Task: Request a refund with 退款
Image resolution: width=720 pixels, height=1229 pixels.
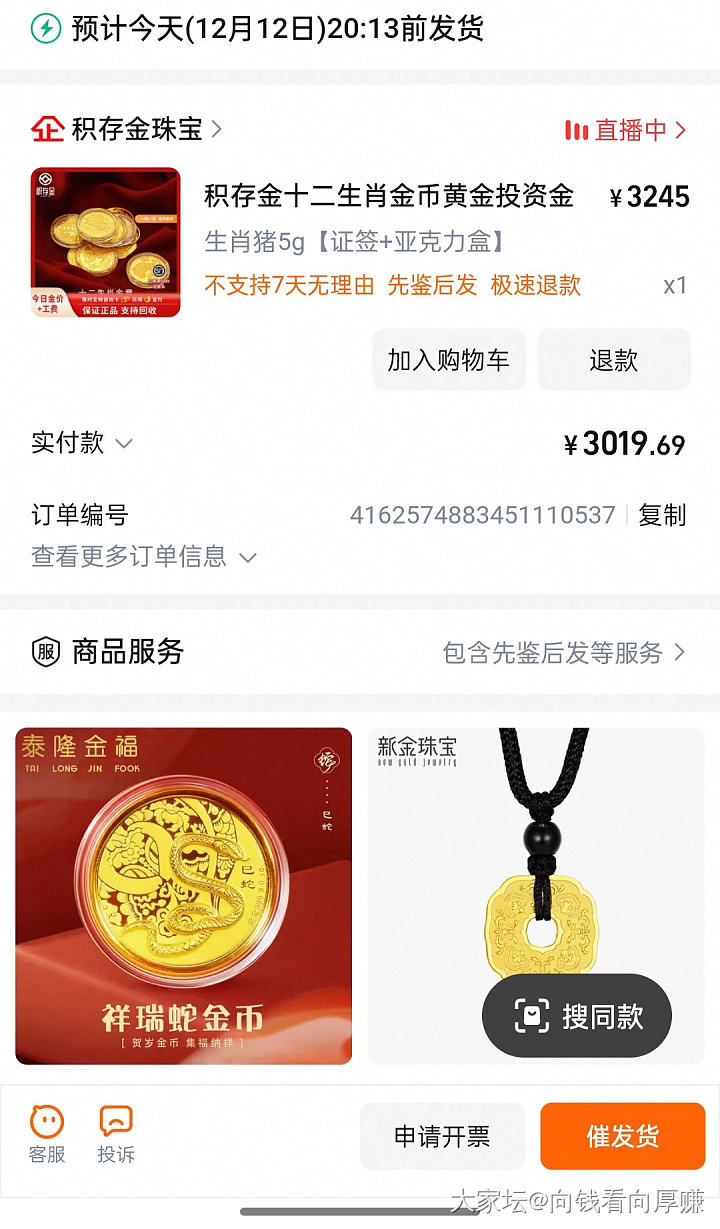Action: pos(613,360)
